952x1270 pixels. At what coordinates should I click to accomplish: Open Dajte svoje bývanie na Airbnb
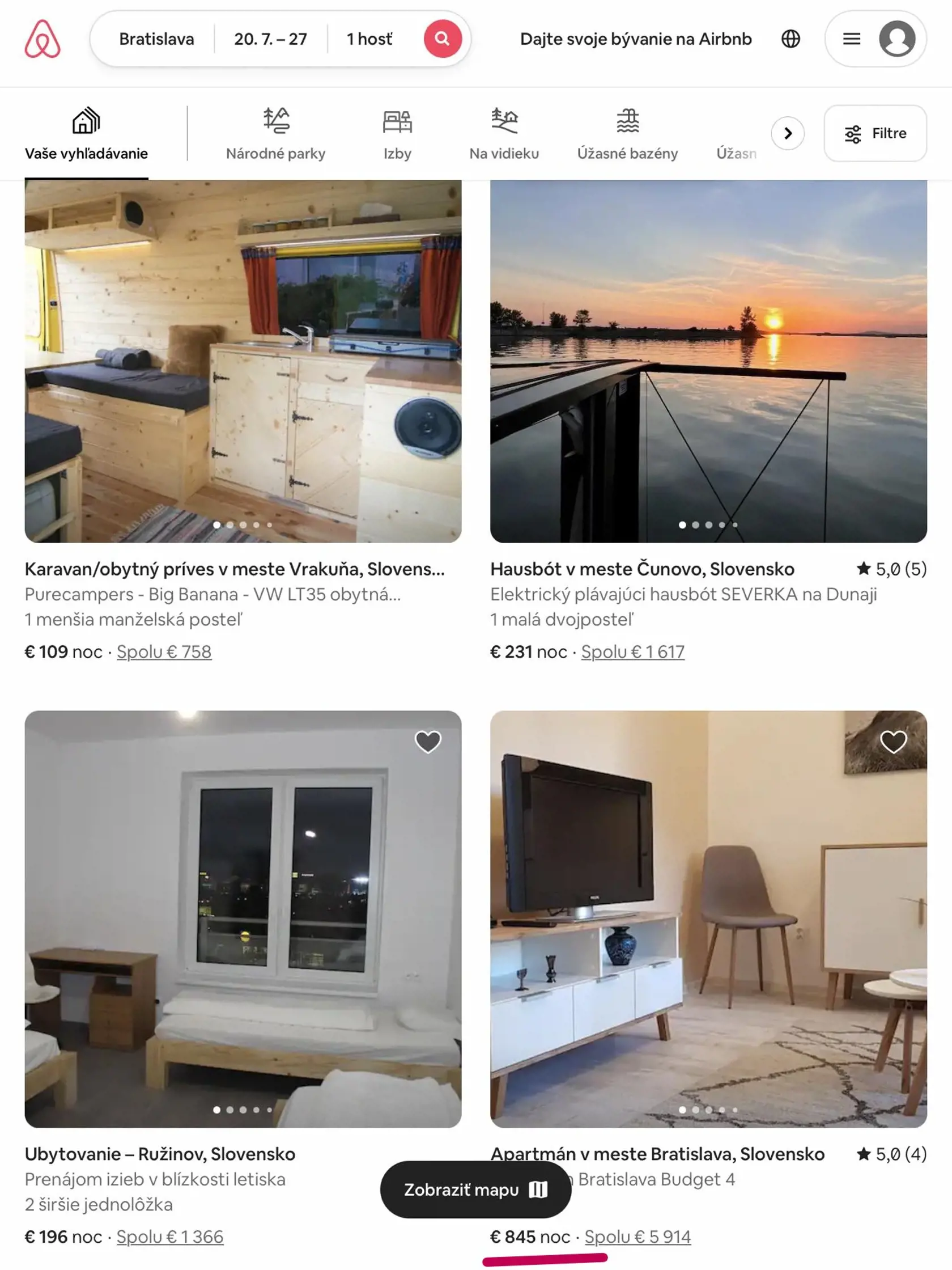pyautogui.click(x=635, y=39)
